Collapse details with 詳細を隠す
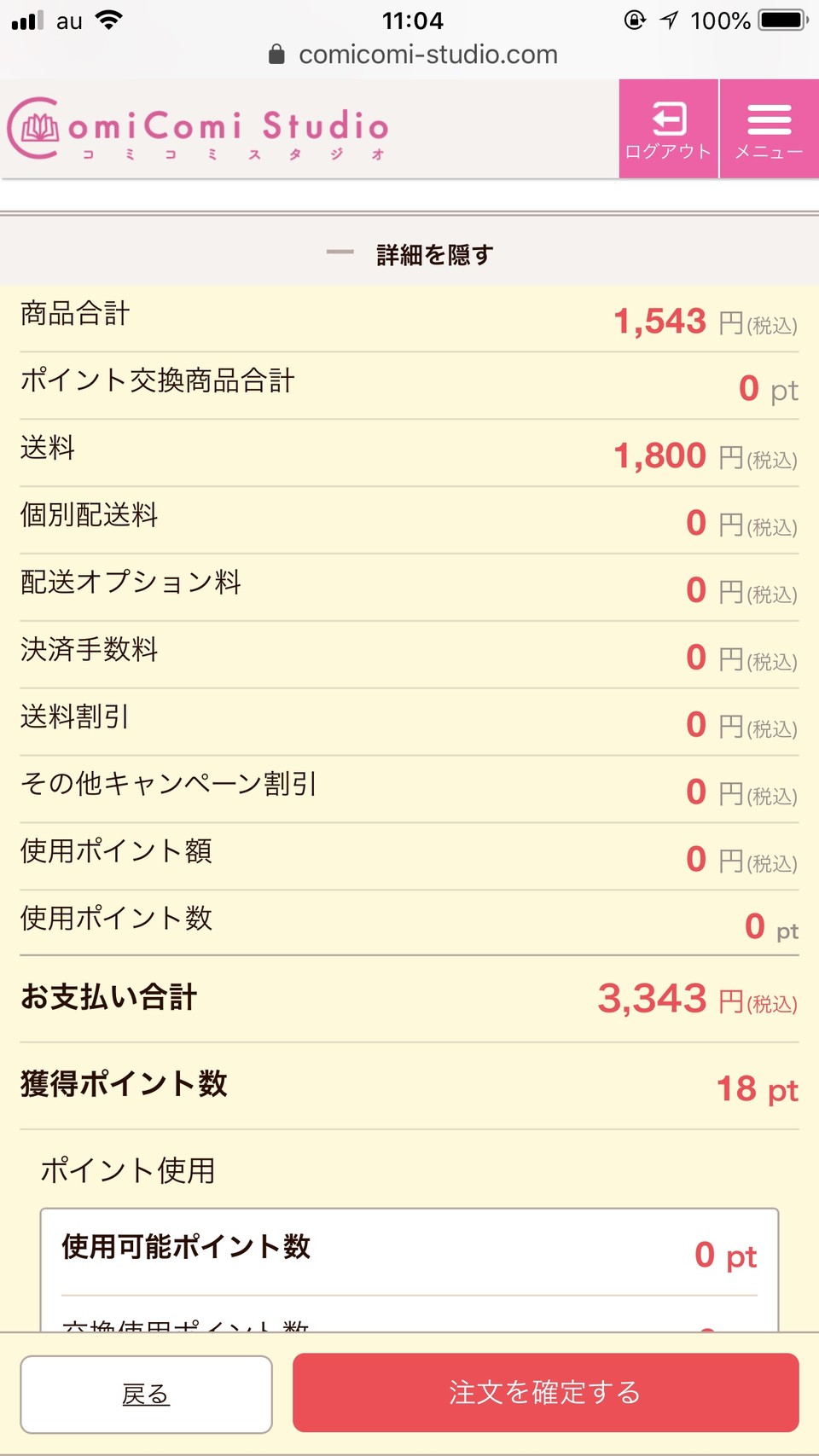Viewport: 819px width, 1456px height. pyautogui.click(x=410, y=254)
